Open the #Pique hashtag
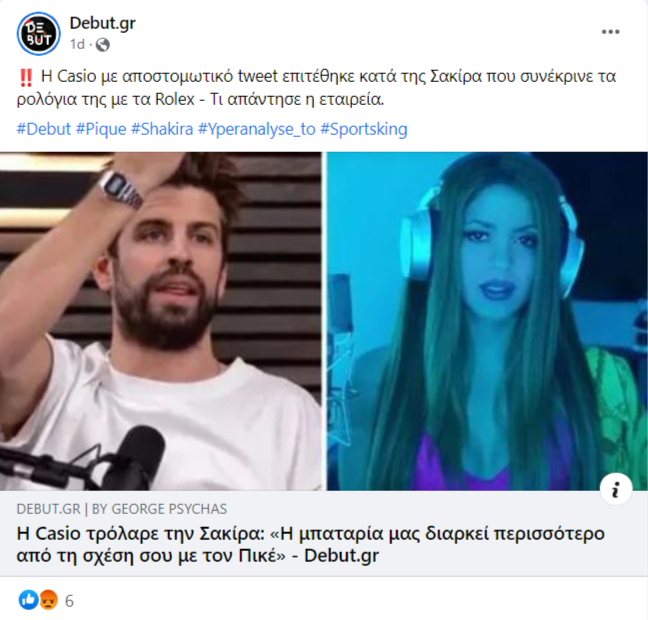 [x=103, y=129]
